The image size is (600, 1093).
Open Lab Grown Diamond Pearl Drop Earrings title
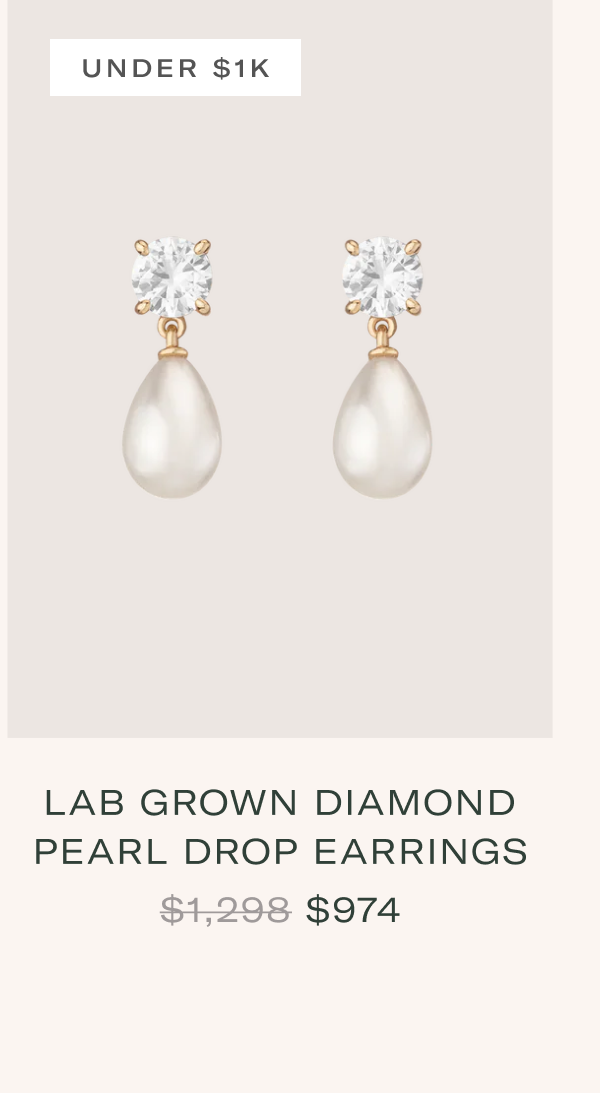click(280, 827)
